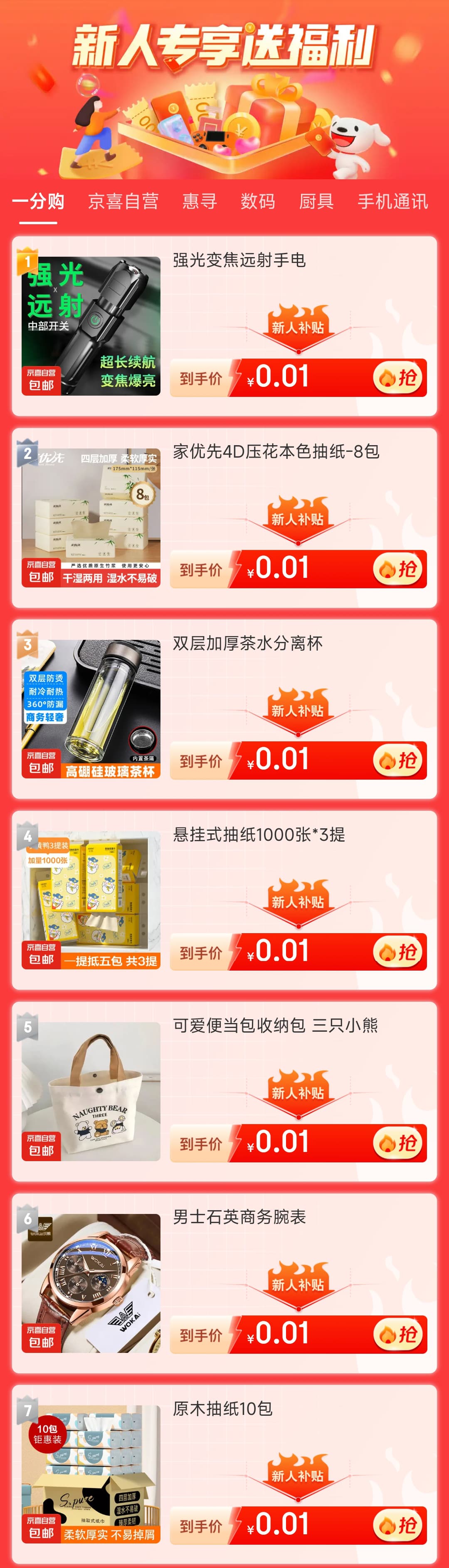Open the 数码 category tab

coord(257,201)
